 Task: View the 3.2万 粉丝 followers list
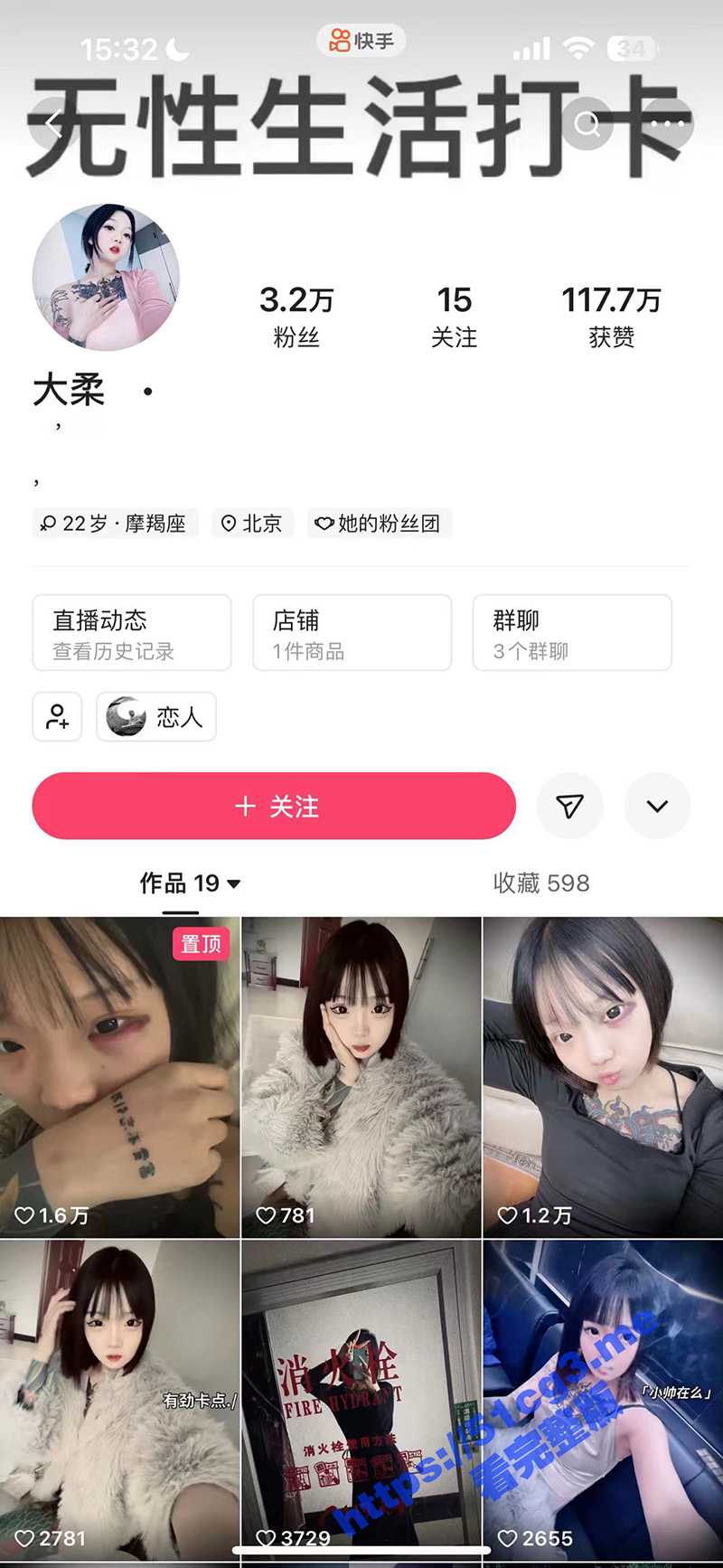[x=296, y=316]
